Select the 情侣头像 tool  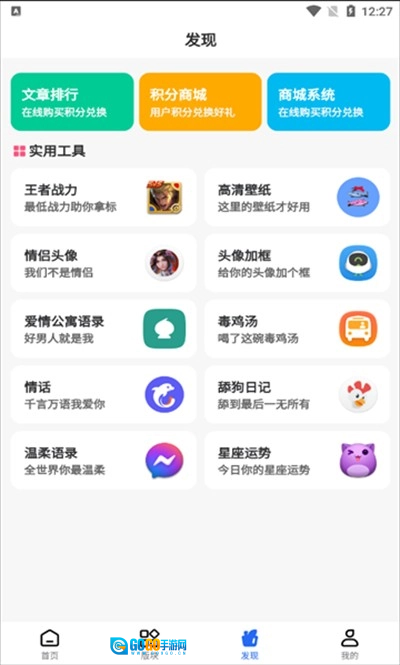tap(103, 263)
